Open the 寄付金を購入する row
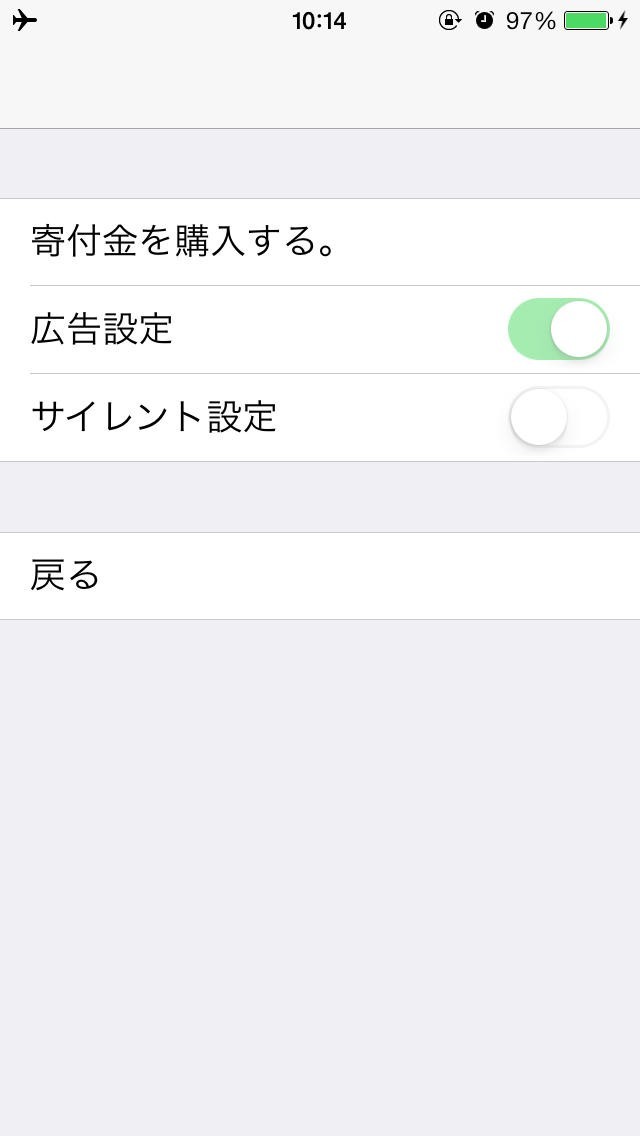 tap(320, 242)
